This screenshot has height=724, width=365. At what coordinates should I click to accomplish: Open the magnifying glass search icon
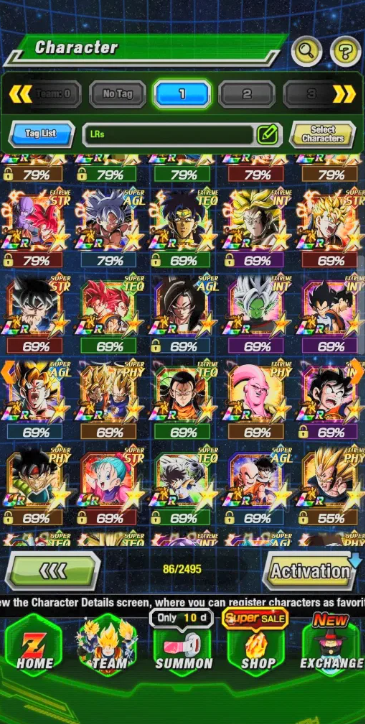(306, 51)
